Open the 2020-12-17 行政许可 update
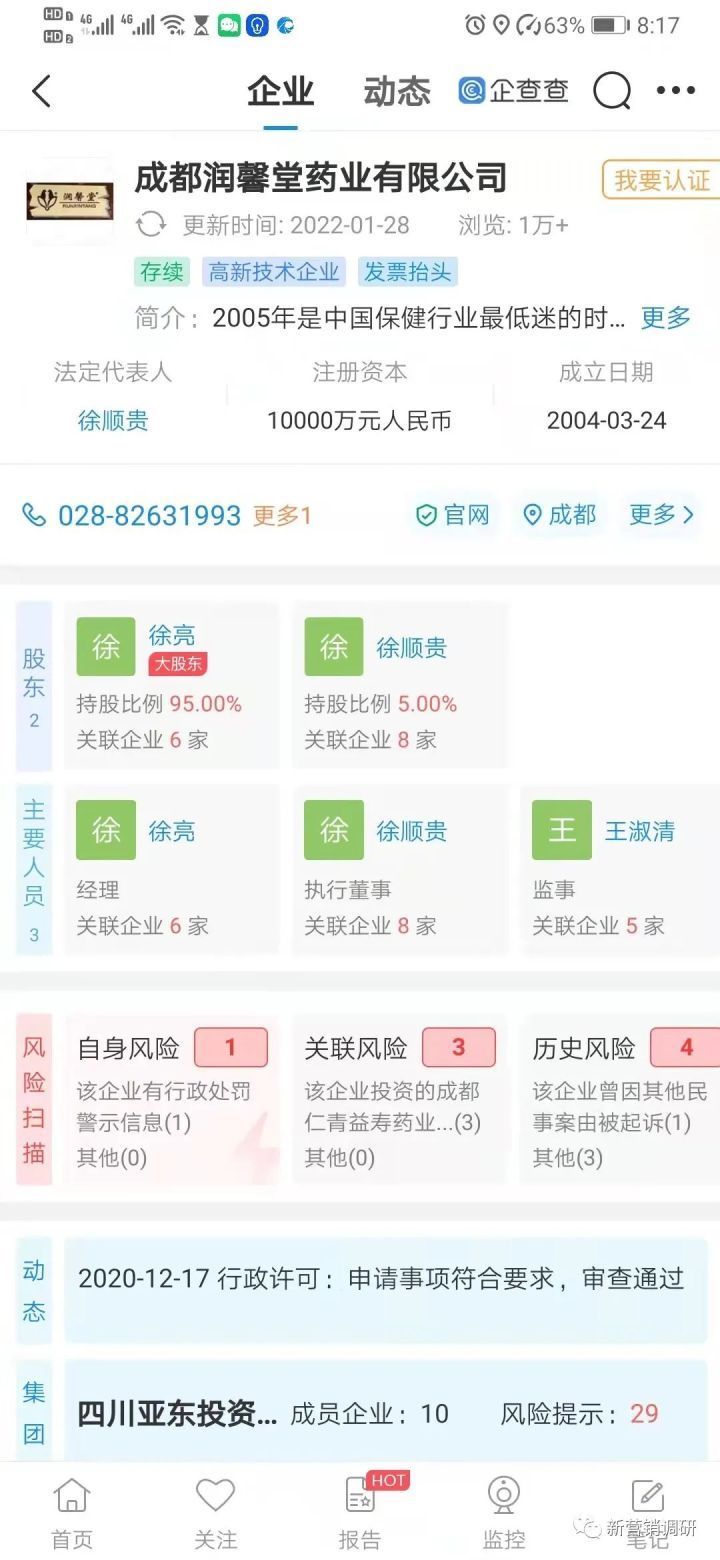Image resolution: width=720 pixels, height=1560 pixels. click(x=381, y=1278)
